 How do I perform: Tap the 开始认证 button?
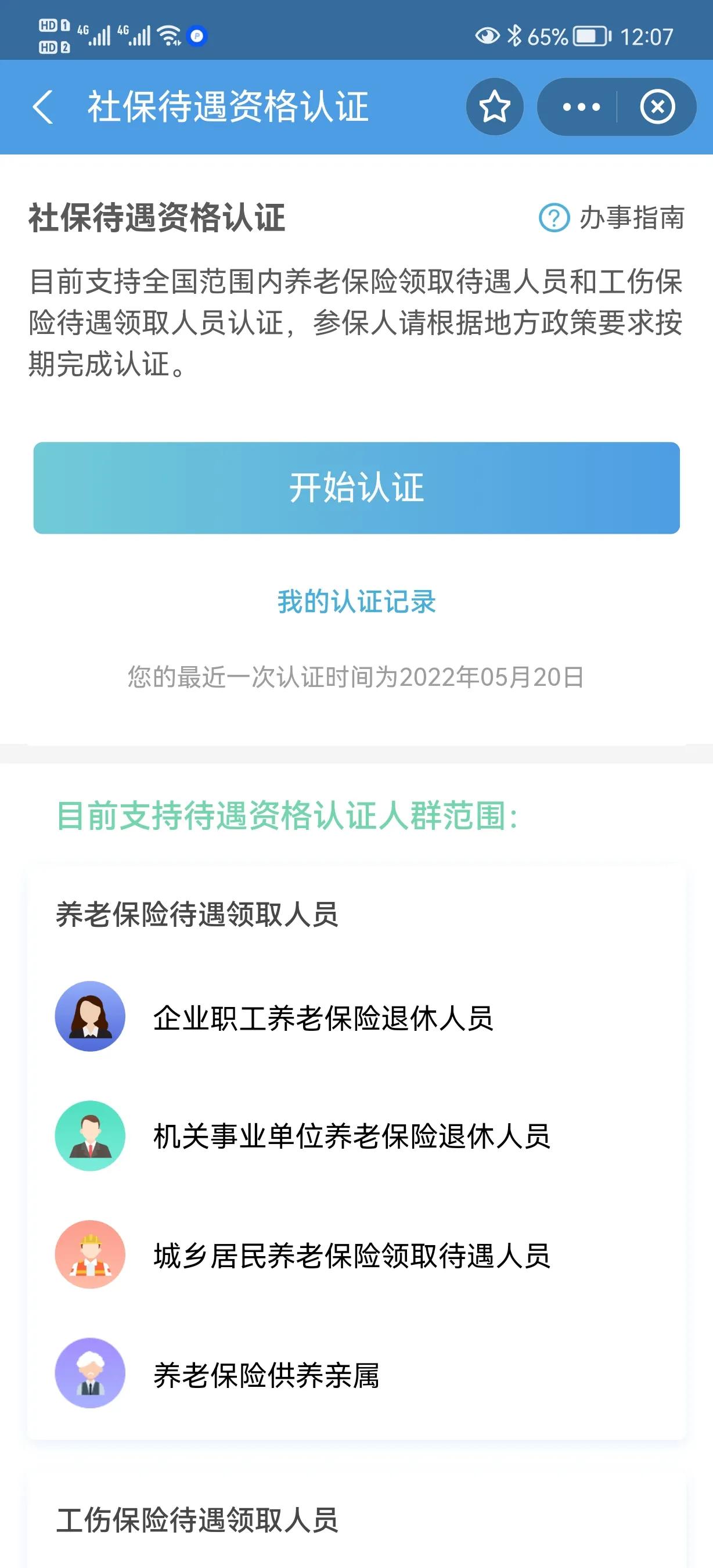356,488
